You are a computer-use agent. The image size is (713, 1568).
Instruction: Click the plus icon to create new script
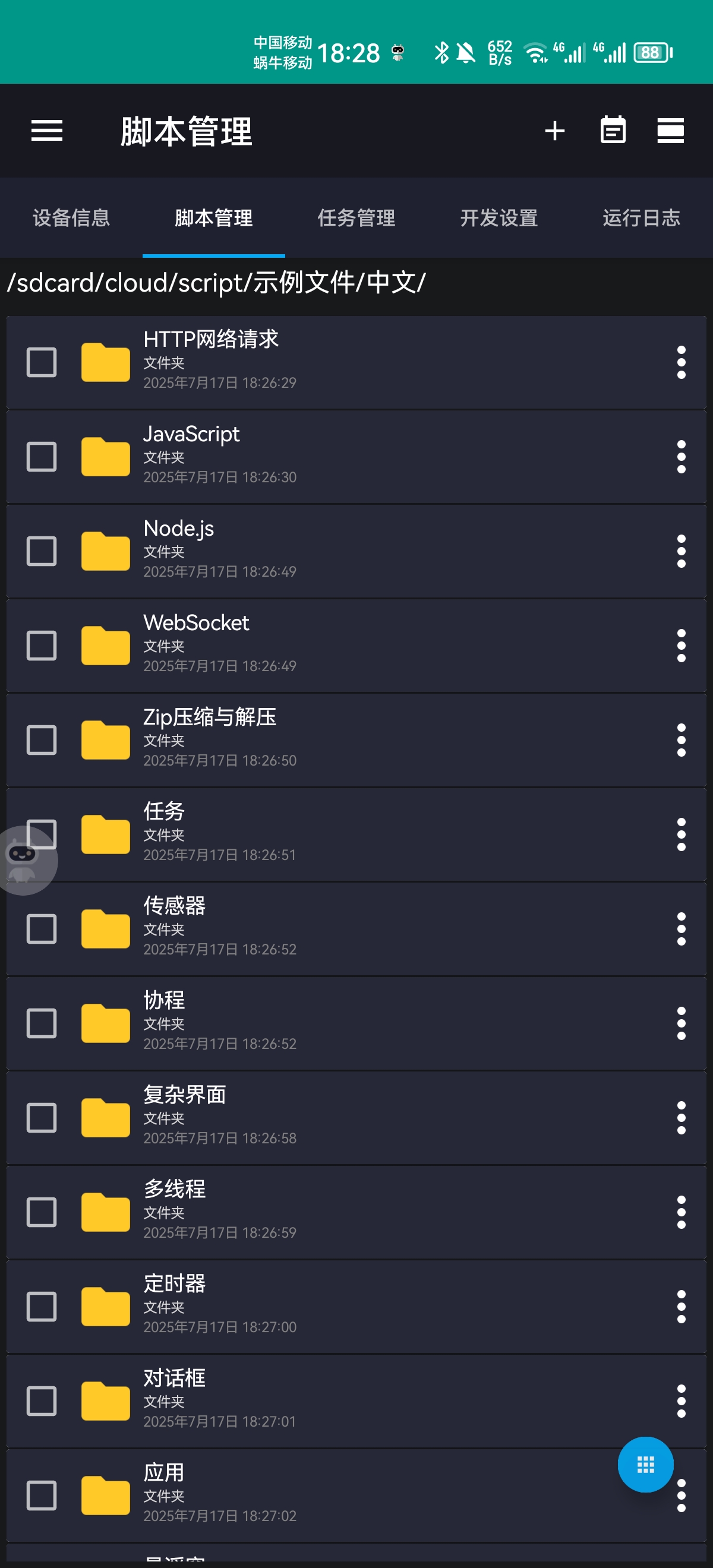(555, 130)
